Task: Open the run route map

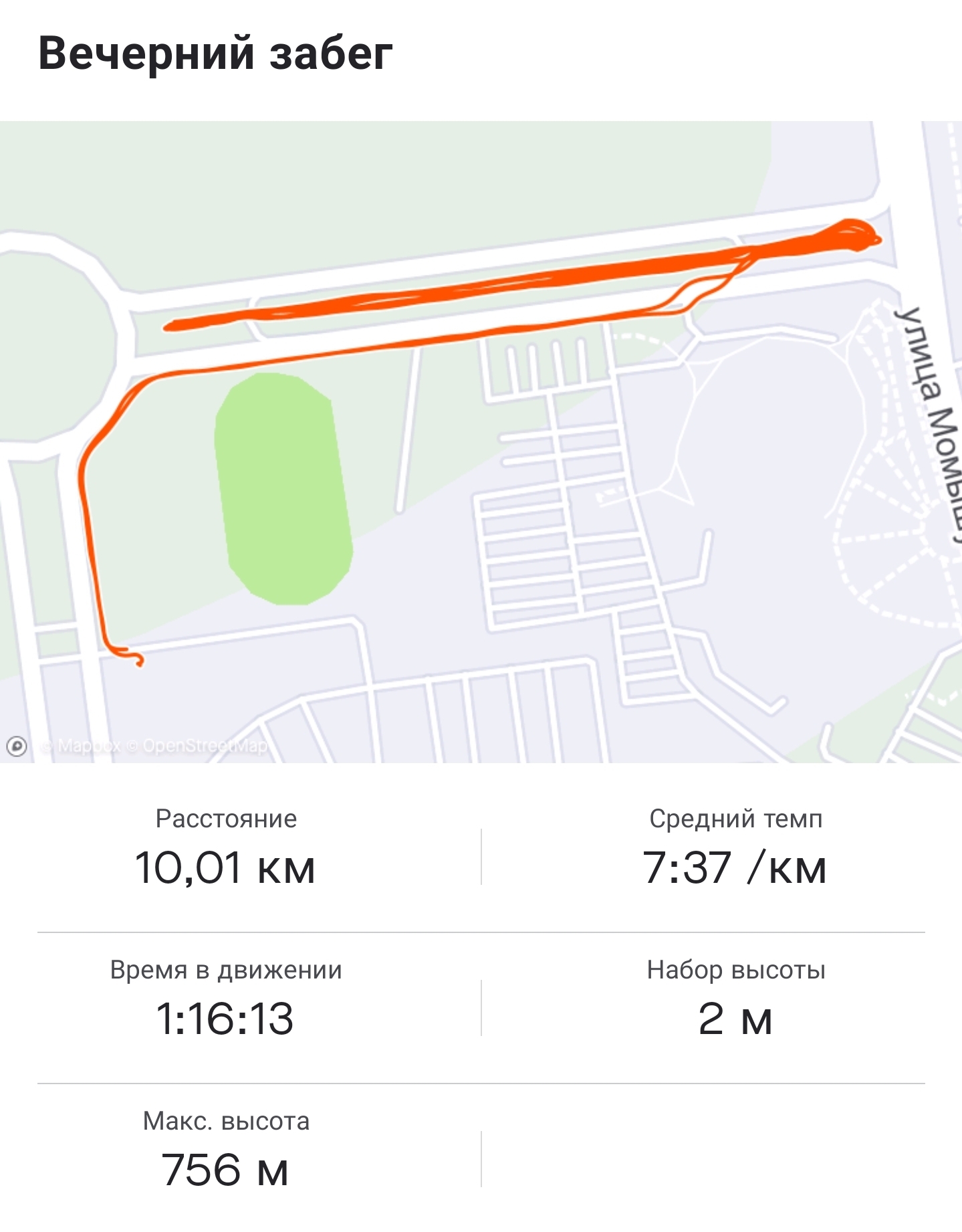Action: pyautogui.click(x=481, y=441)
